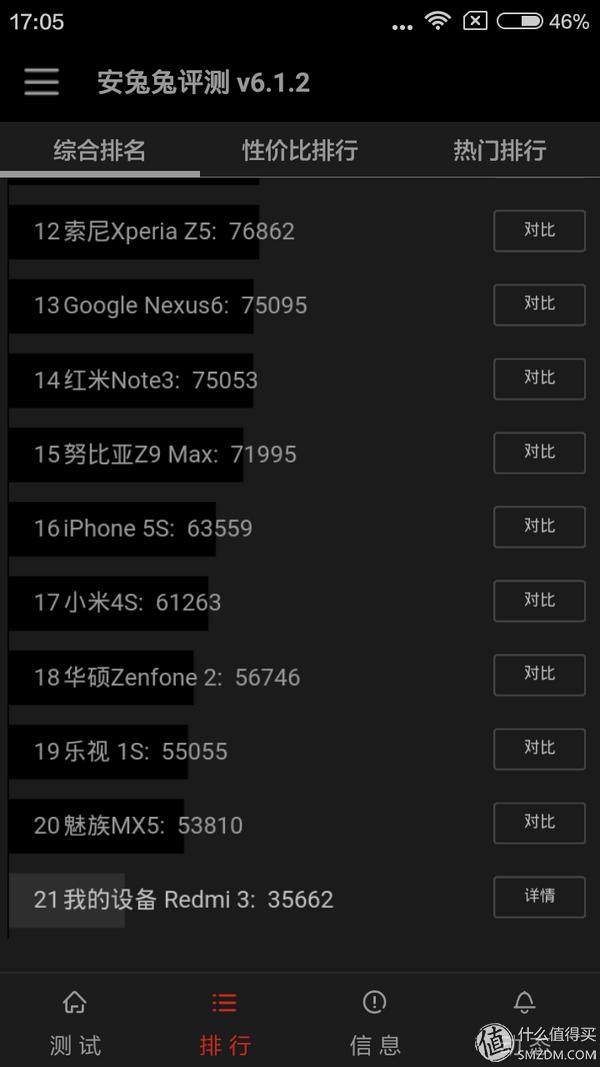
Task: Tap 对比 next to 索尼Xperia Z5
Action: [x=539, y=231]
